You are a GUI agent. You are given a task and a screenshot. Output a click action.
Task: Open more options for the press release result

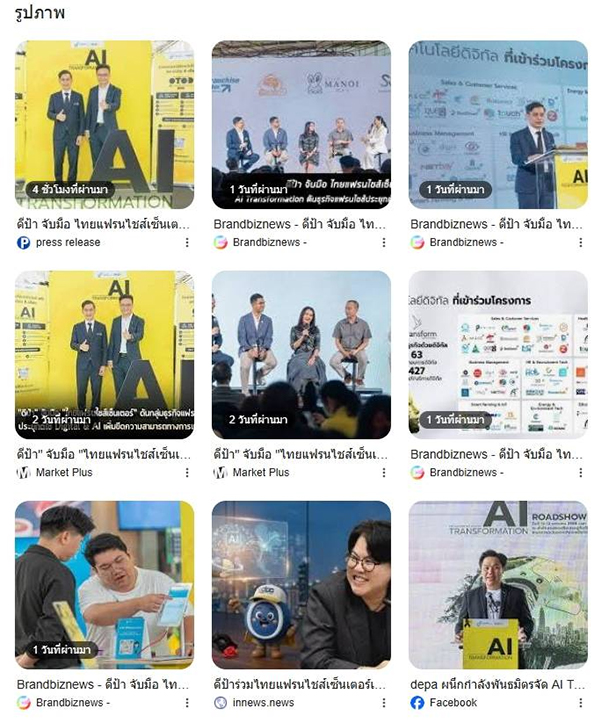point(186,242)
